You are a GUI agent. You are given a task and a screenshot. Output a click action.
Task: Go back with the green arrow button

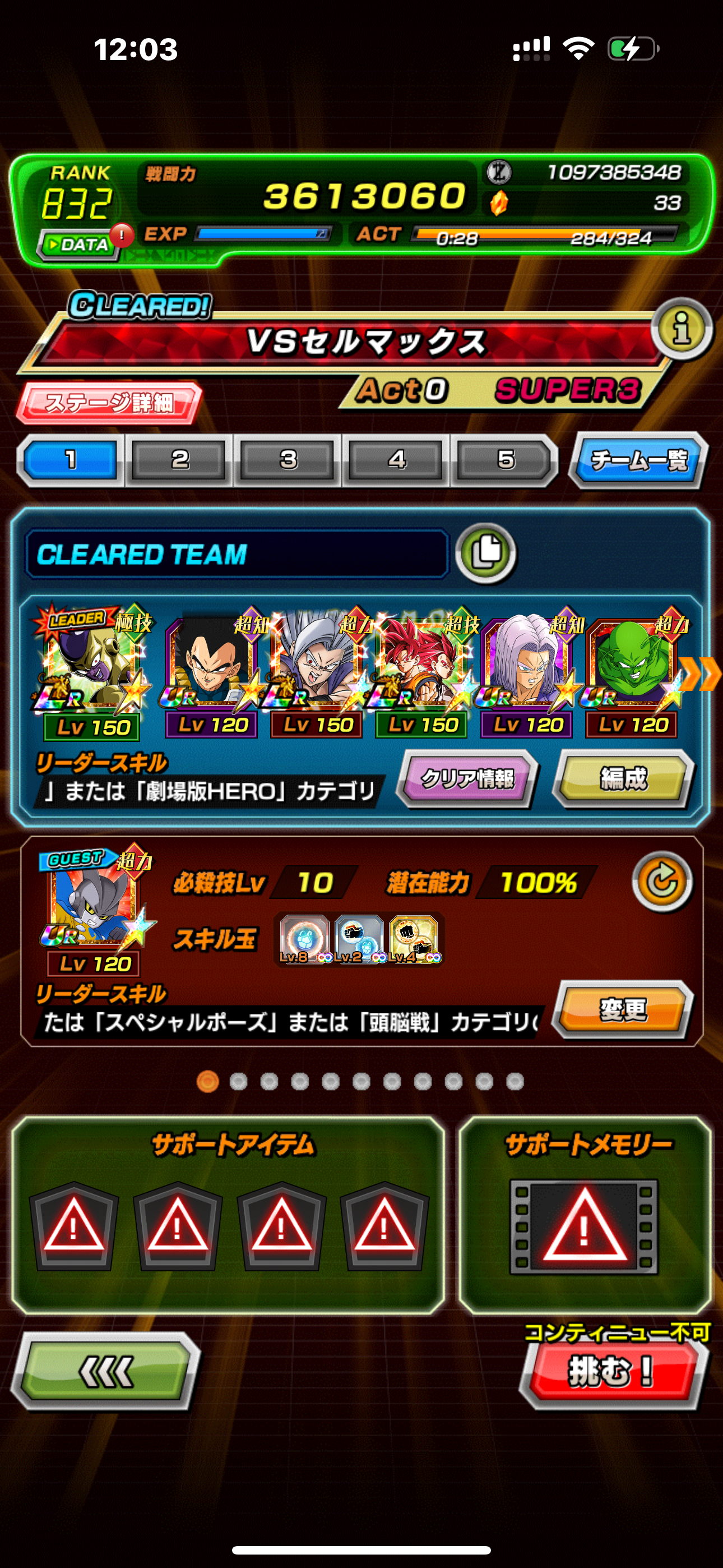click(106, 1371)
